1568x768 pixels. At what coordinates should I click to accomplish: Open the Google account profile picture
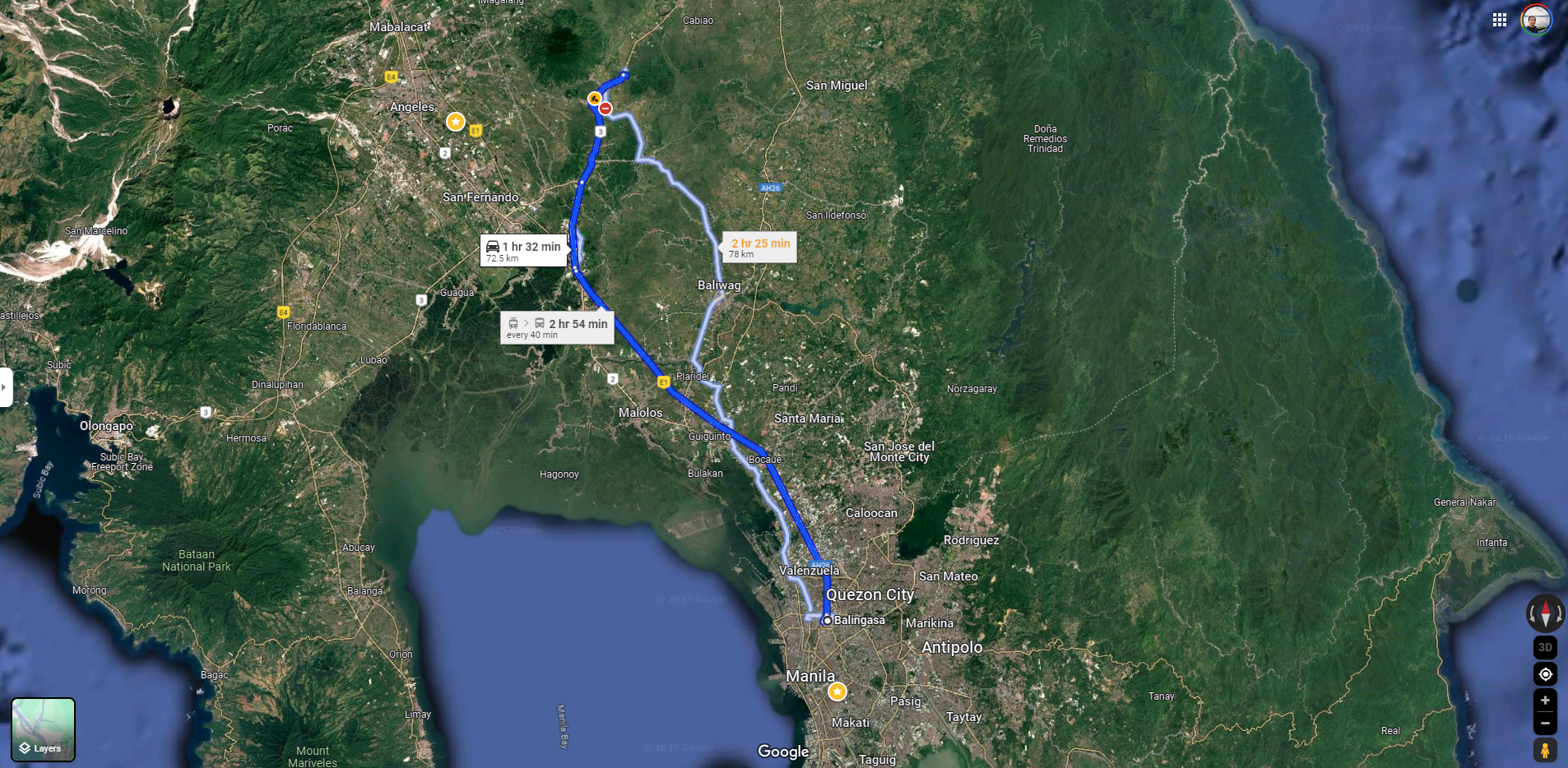1535,20
